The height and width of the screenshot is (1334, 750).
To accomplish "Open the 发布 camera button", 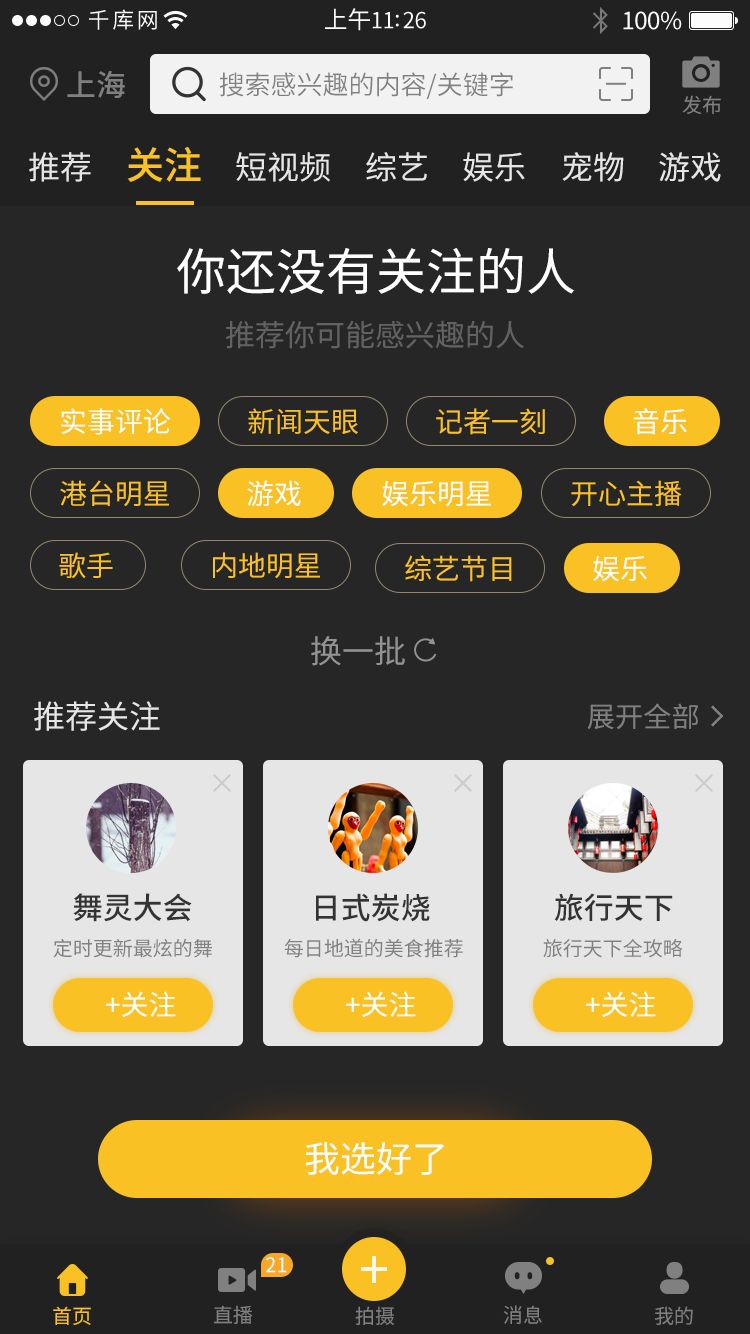I will point(701,85).
